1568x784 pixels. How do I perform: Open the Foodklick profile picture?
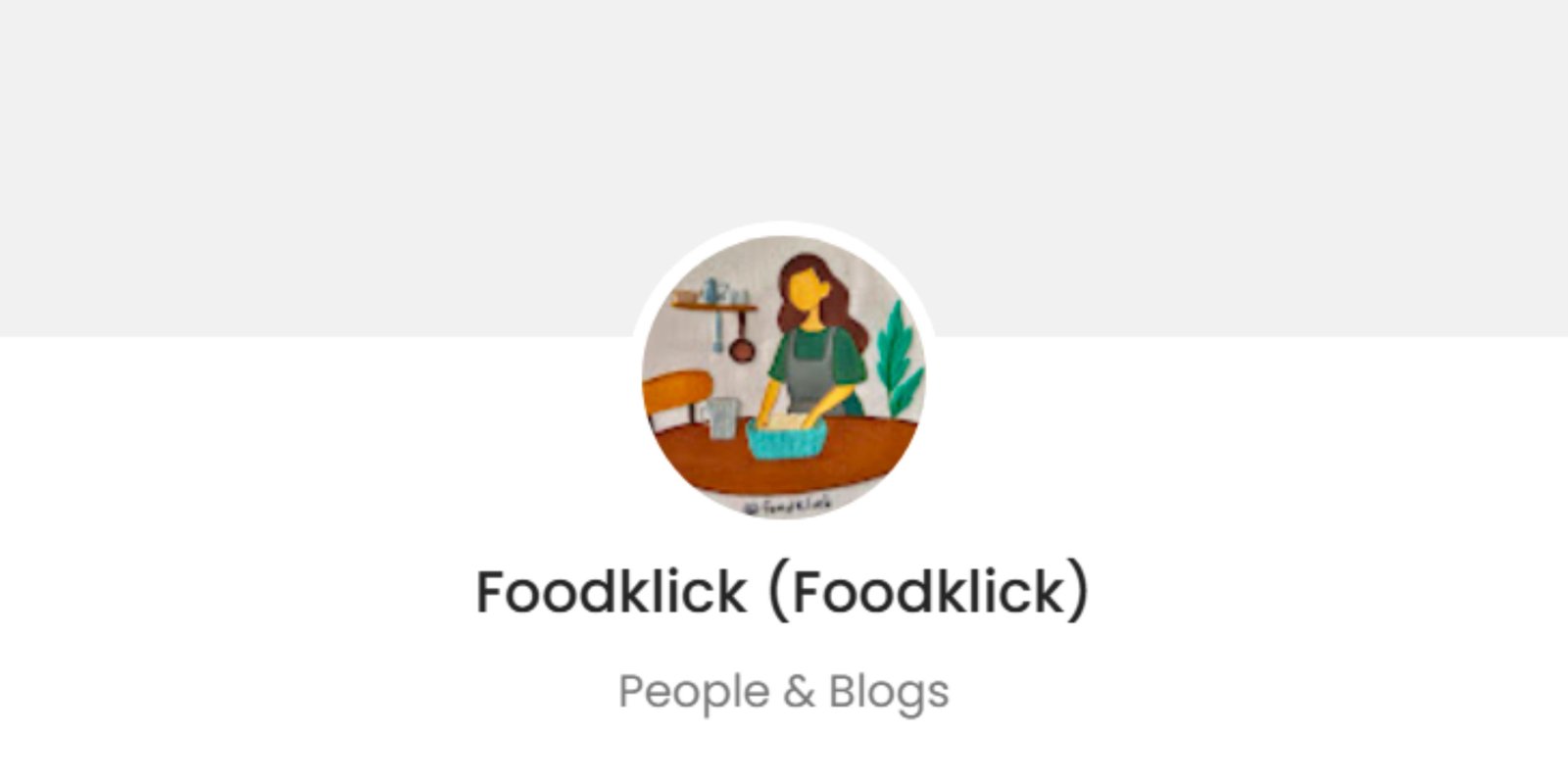783,376
